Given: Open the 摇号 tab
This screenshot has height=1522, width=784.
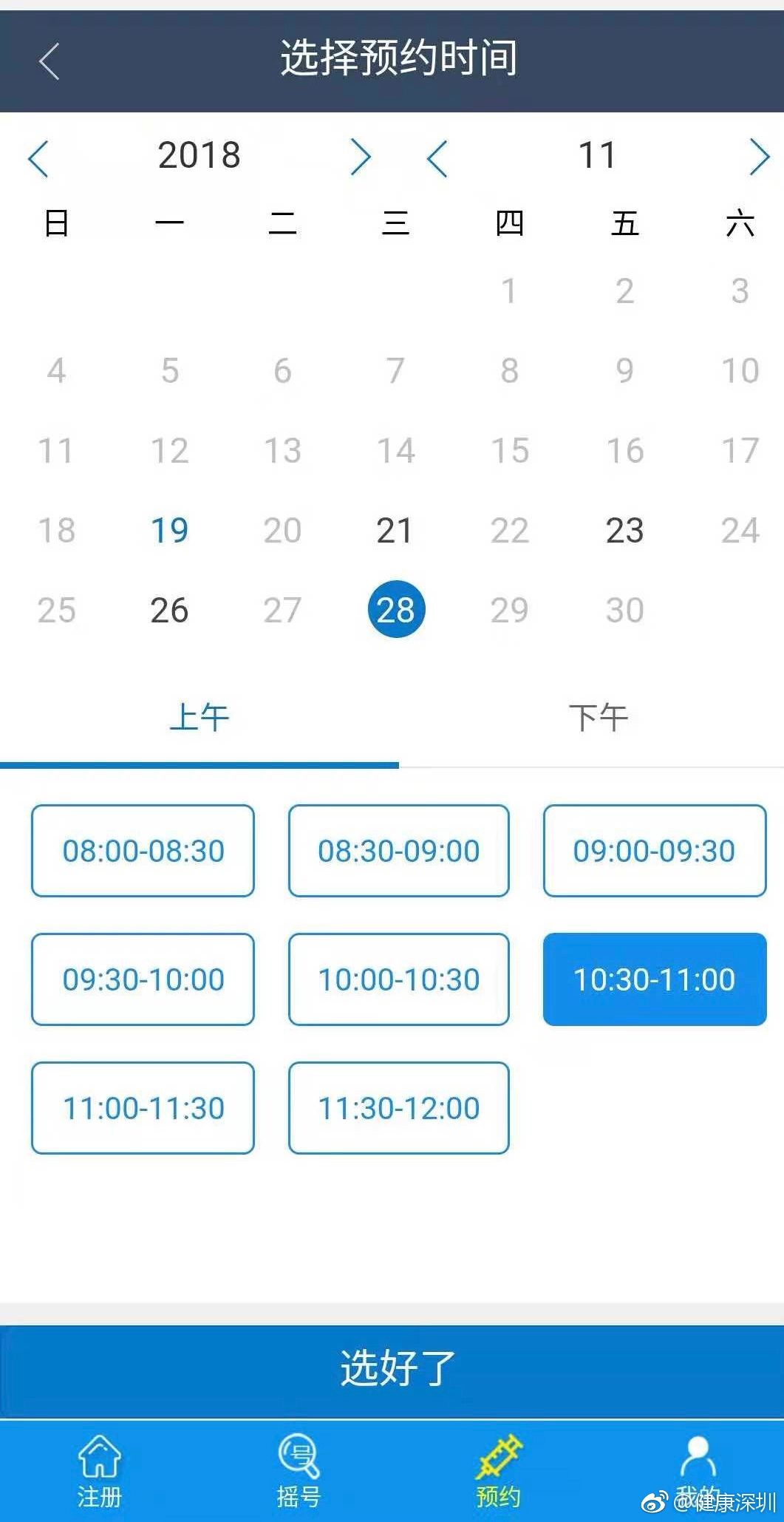Looking at the screenshot, I should [x=299, y=1471].
